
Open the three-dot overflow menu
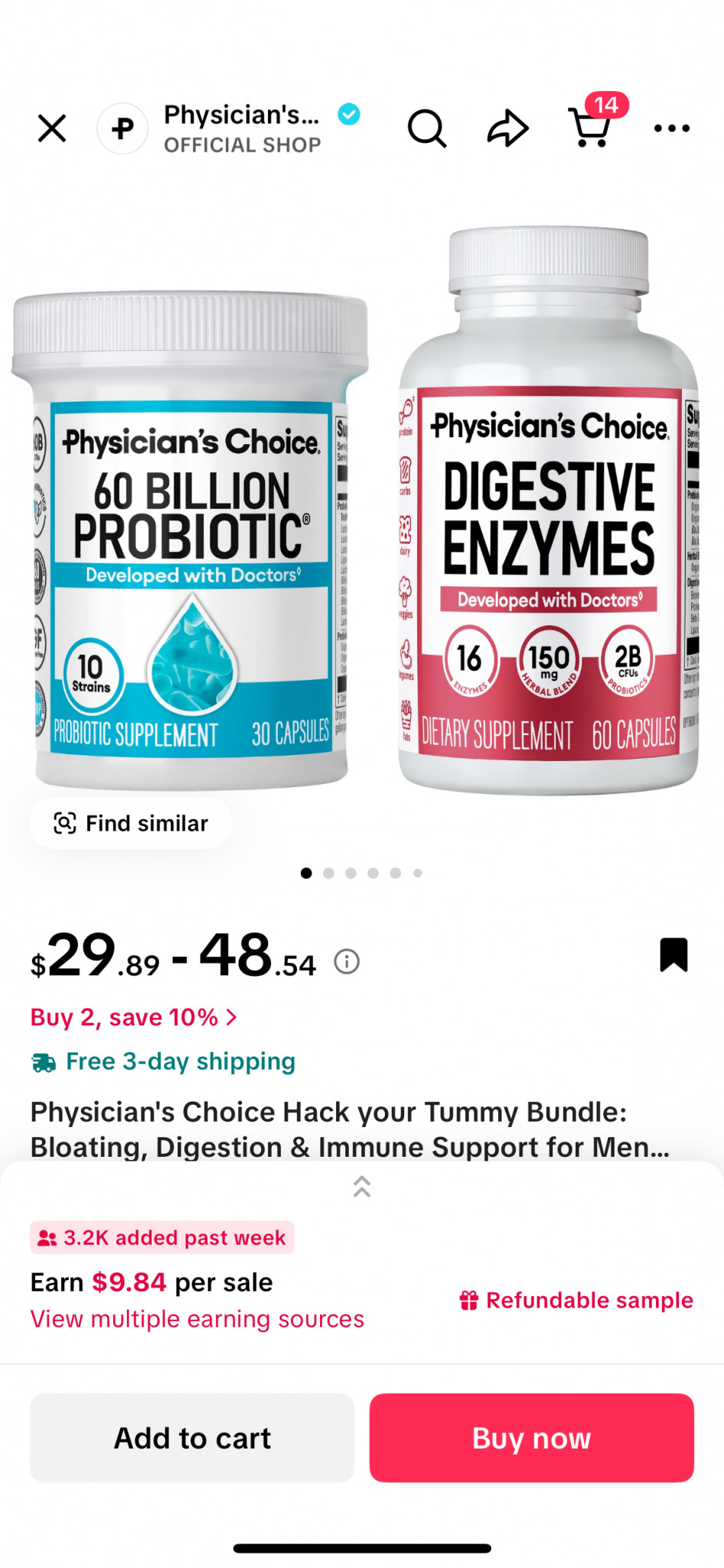pyautogui.click(x=672, y=129)
